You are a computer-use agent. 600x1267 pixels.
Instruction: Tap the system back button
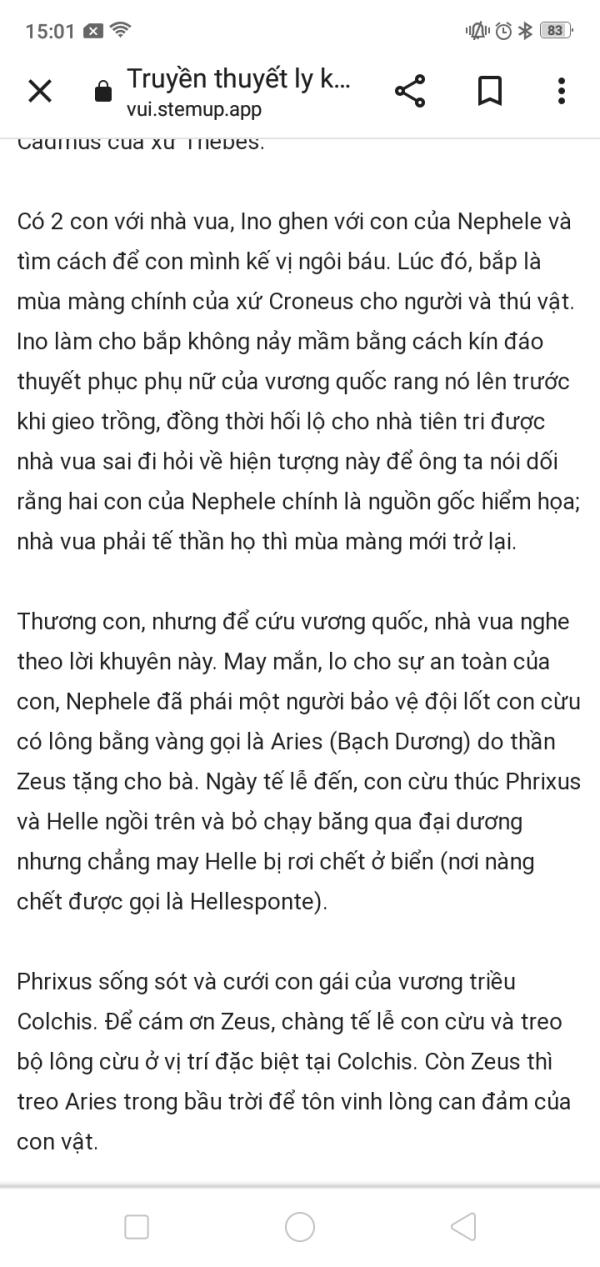[462, 1226]
